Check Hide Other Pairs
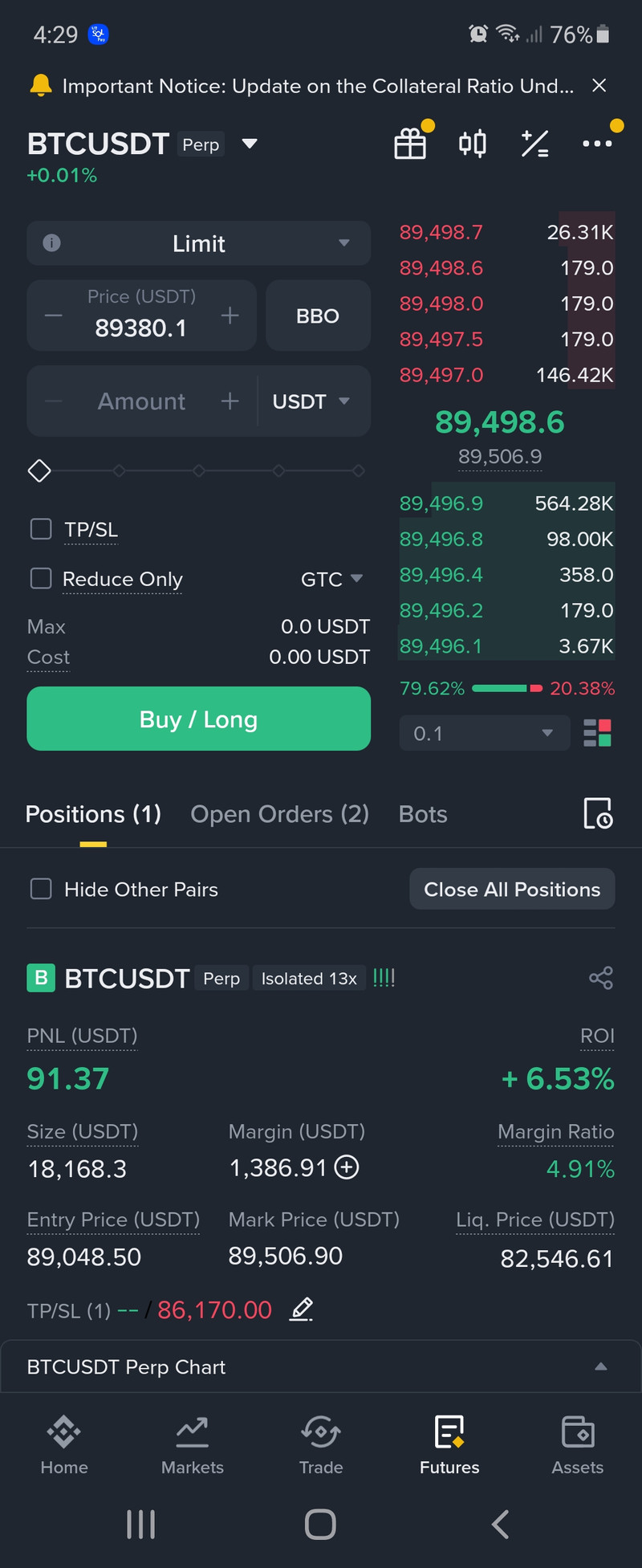The image size is (642, 1568). pos(41,889)
